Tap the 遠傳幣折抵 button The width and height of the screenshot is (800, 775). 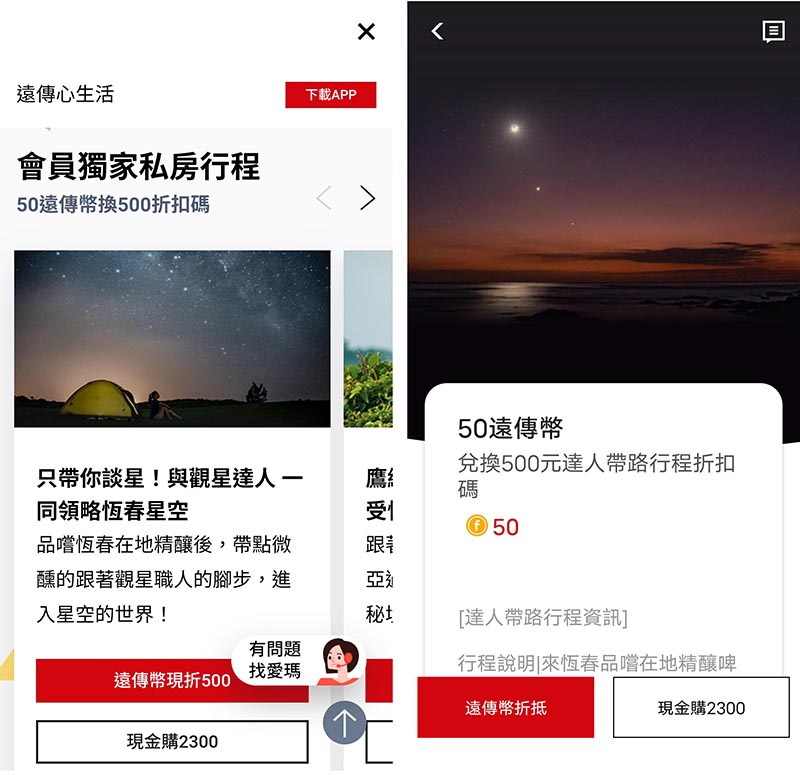505,708
